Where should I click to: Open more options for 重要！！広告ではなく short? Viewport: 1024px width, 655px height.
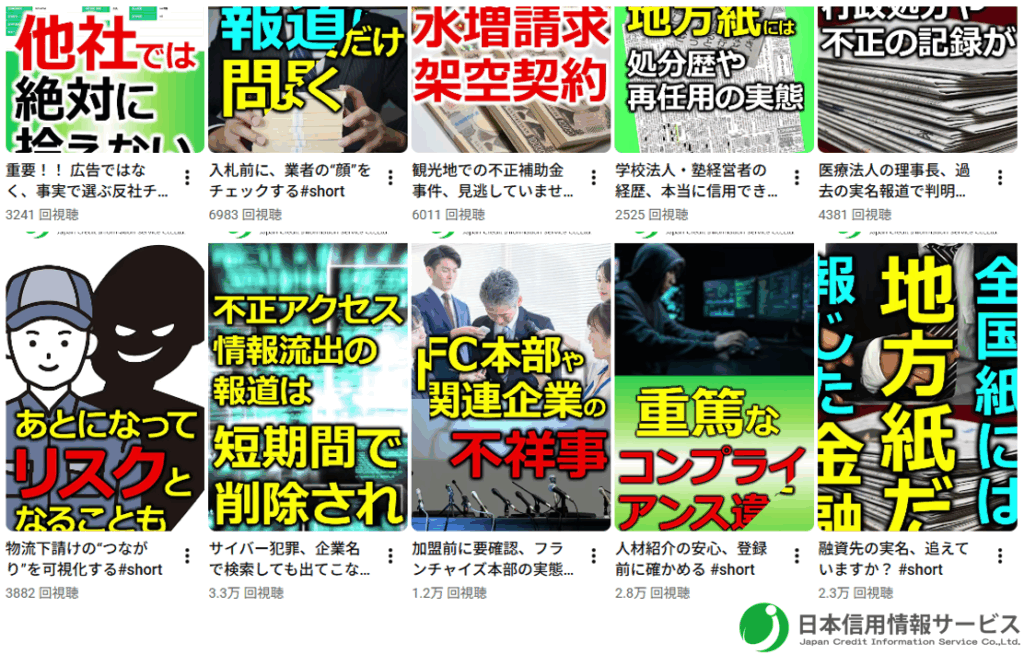187,178
